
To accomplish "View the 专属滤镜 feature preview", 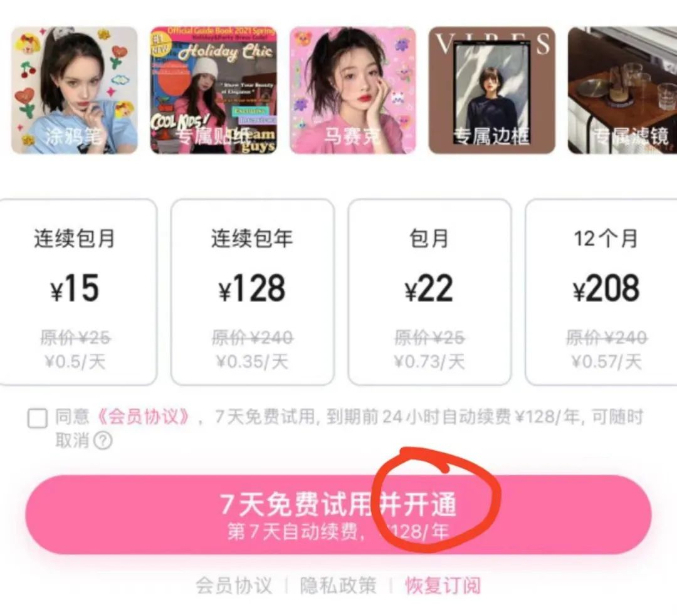I will [x=622, y=90].
